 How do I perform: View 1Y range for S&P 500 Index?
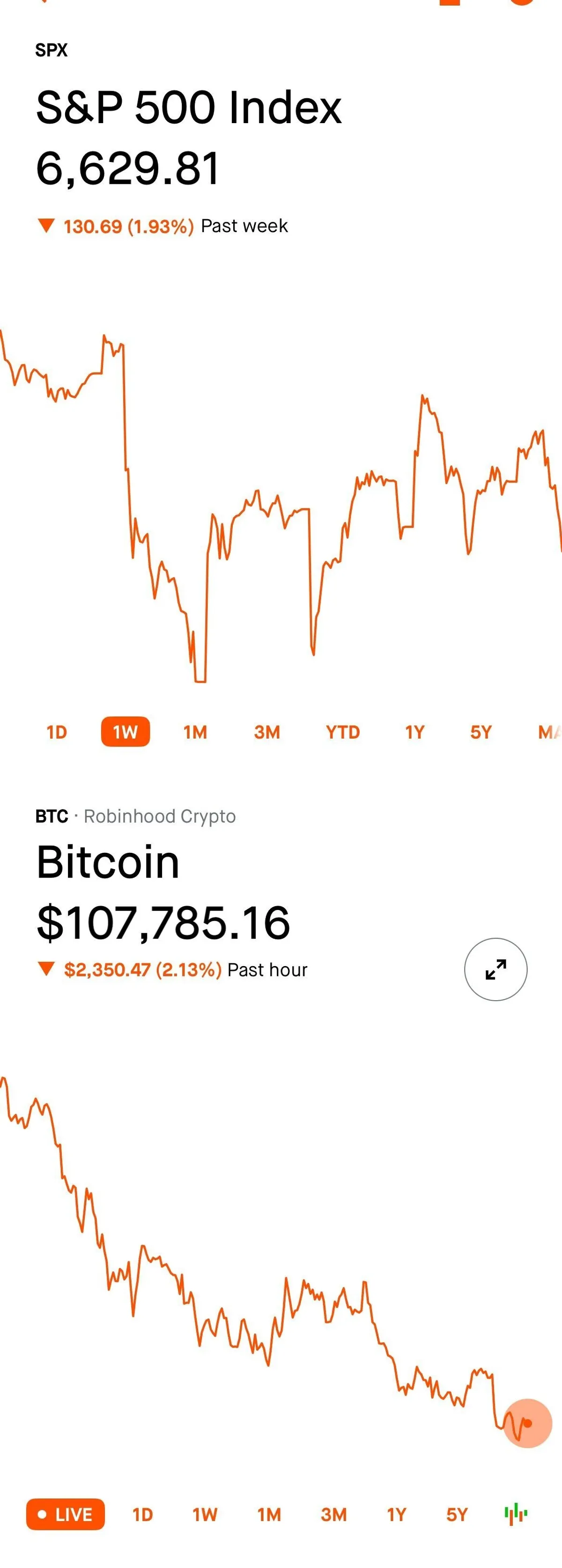(414, 732)
